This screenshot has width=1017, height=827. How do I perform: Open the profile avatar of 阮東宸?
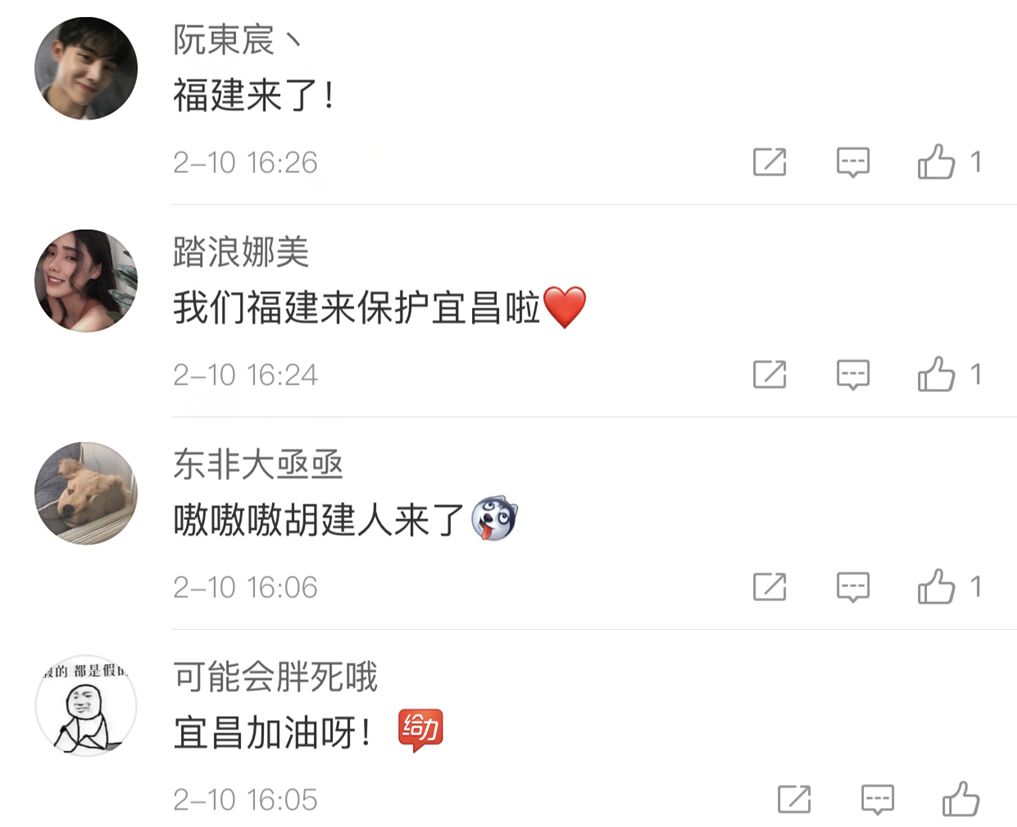(86, 68)
